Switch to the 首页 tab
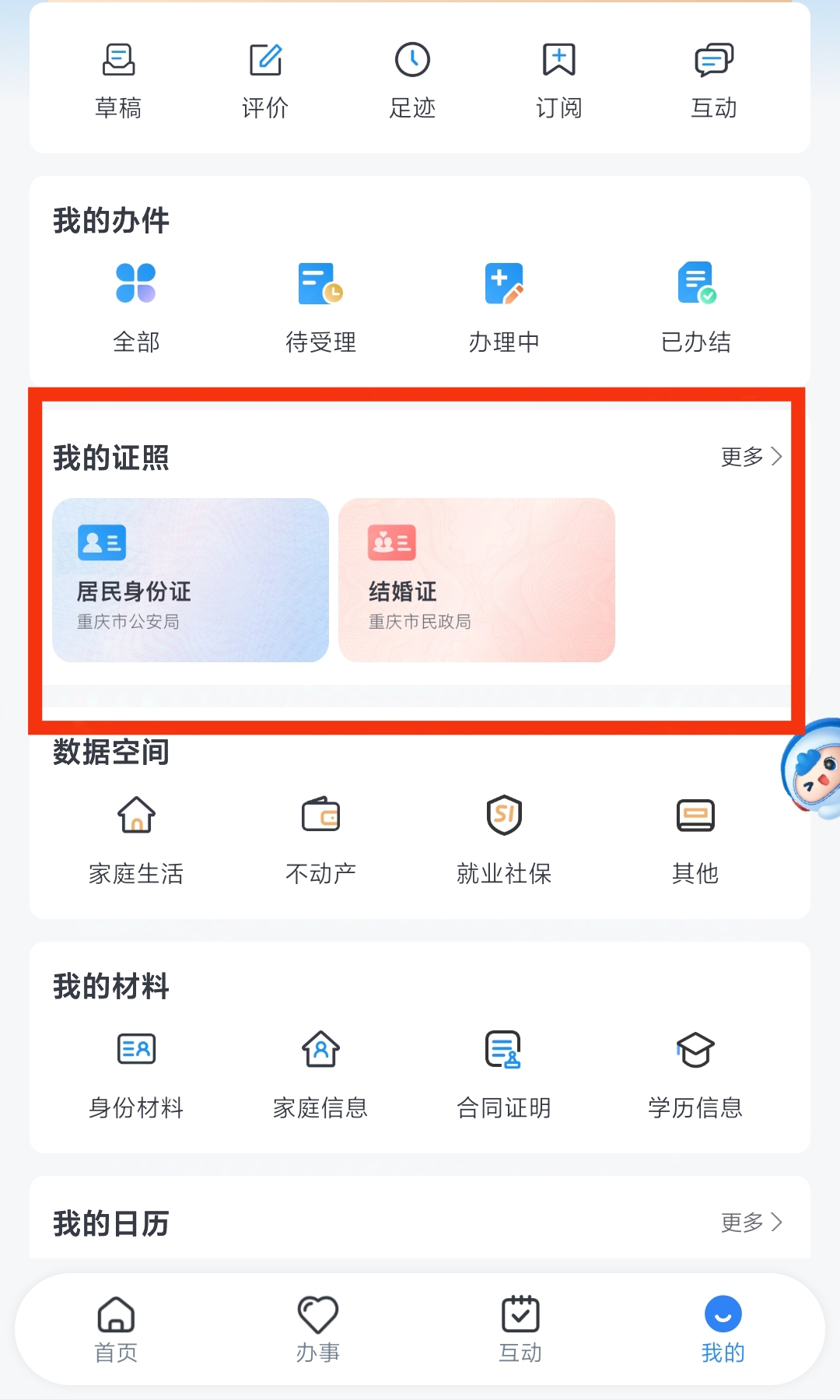Screen dimensions: 840x1400 pyautogui.click(x=116, y=1329)
